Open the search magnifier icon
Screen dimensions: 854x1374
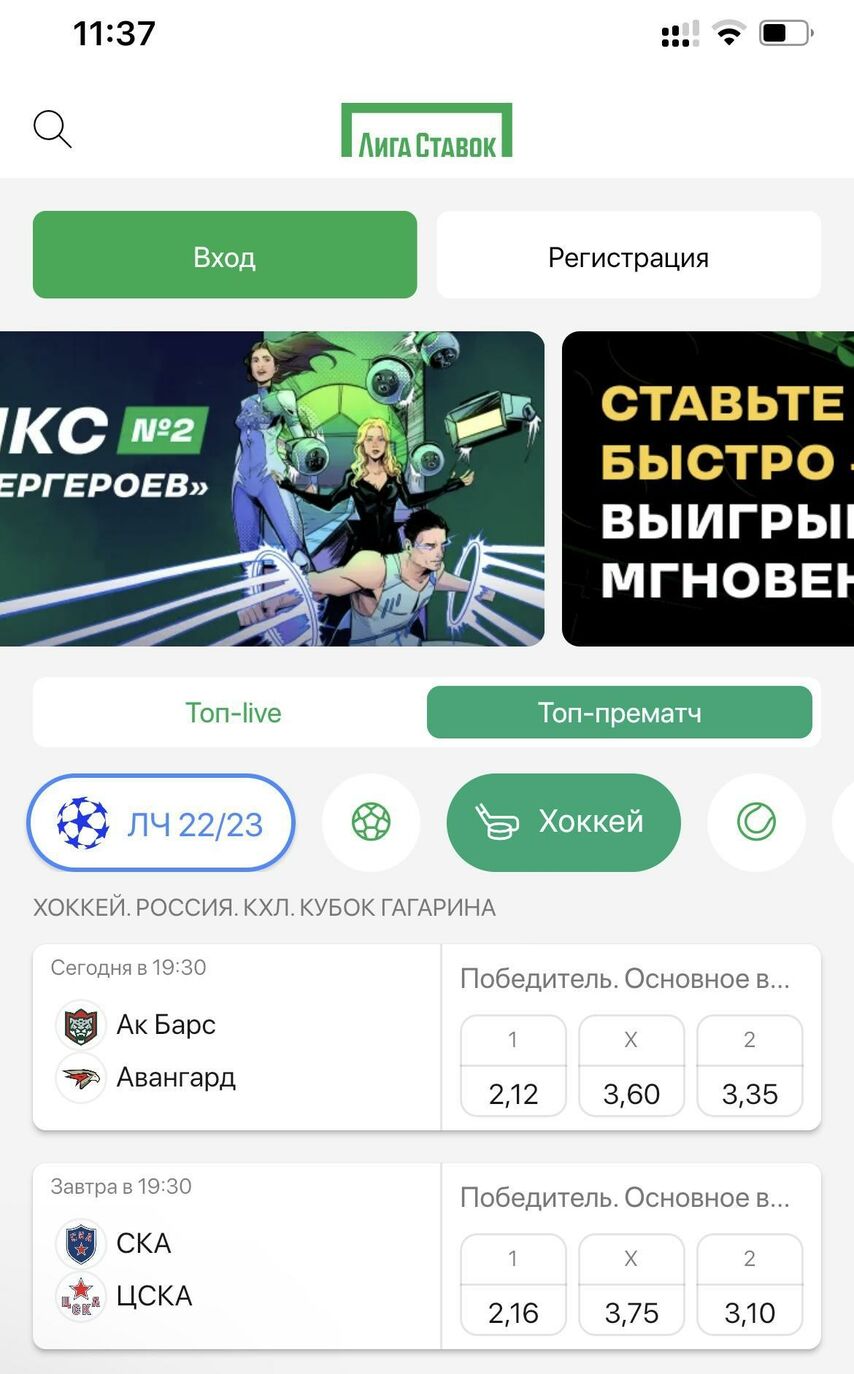[52, 129]
